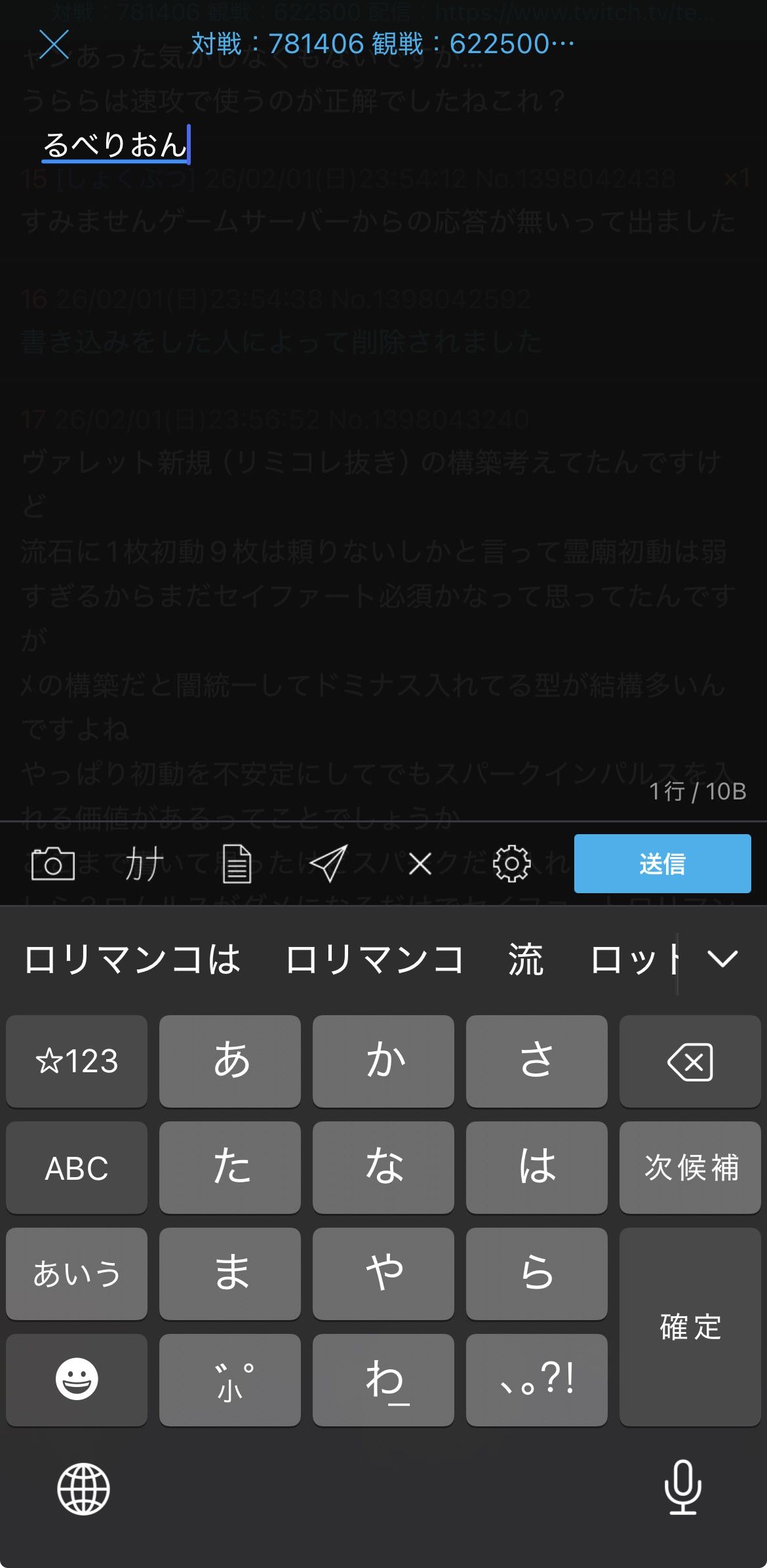Tap the keyboard backspace key
Screen dimensions: 767x1568
point(690,1061)
